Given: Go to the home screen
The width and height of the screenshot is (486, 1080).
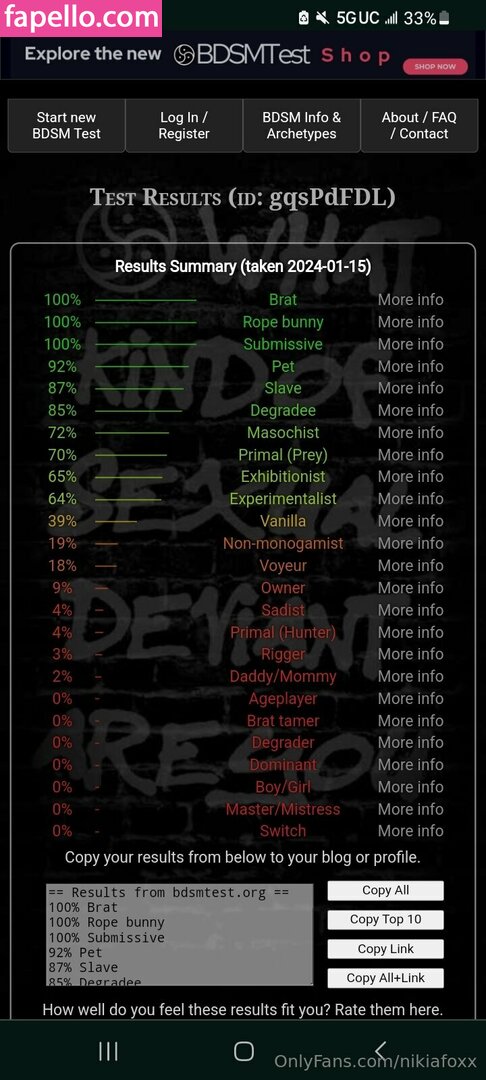Looking at the screenshot, I should pos(244,1051).
